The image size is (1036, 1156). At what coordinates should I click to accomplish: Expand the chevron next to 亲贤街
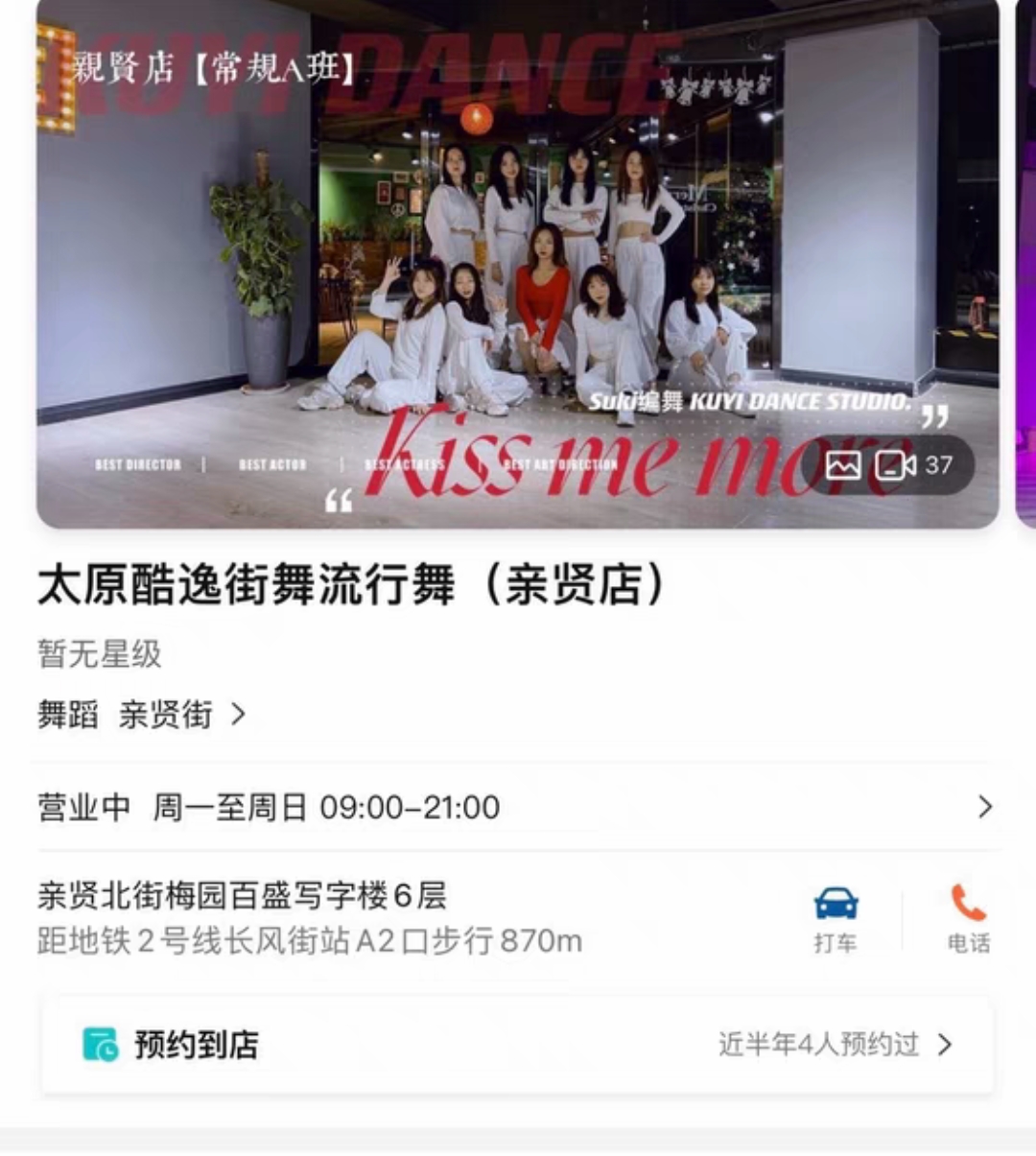(x=239, y=716)
